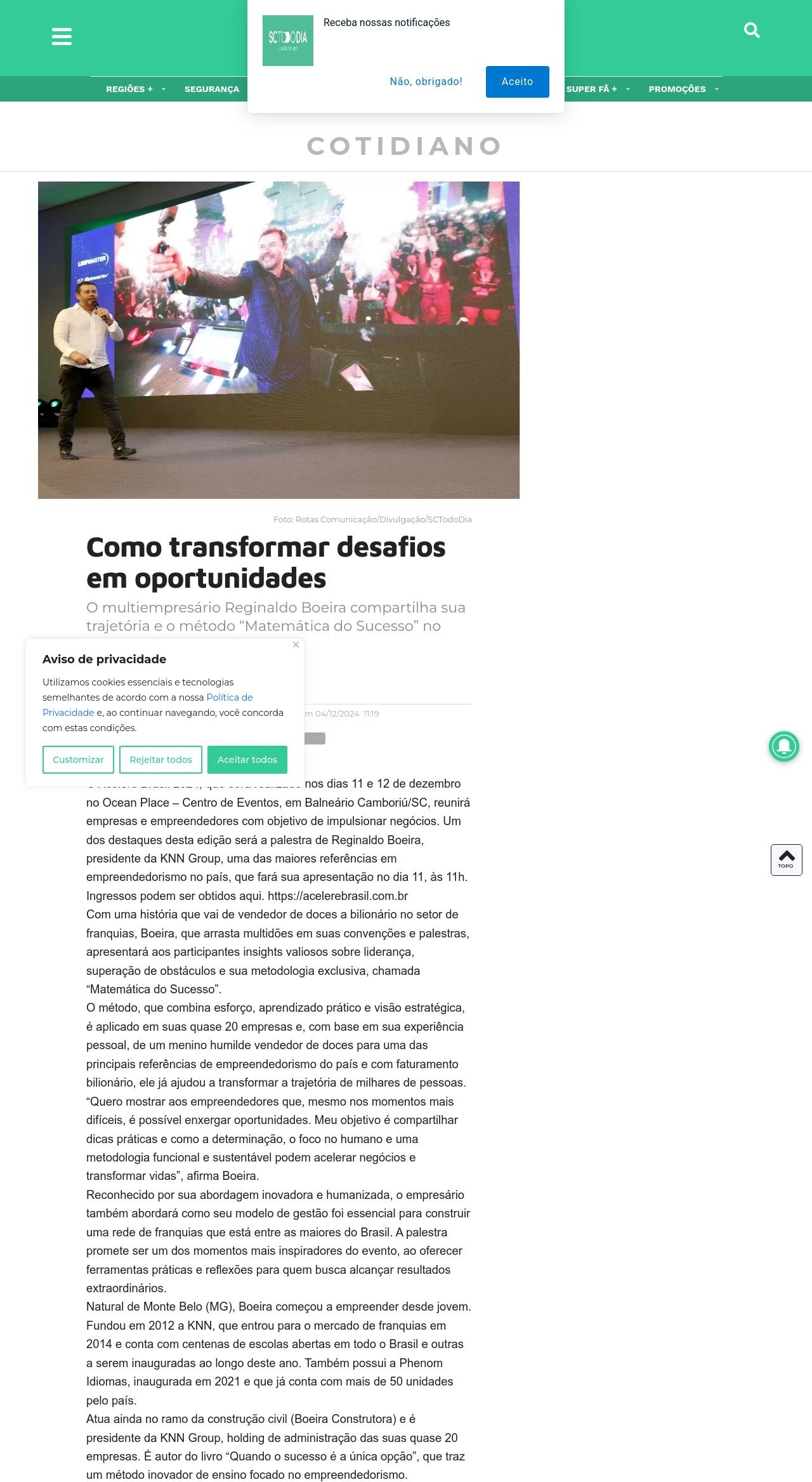
Task: Open the hamburger menu
Action: (62, 37)
